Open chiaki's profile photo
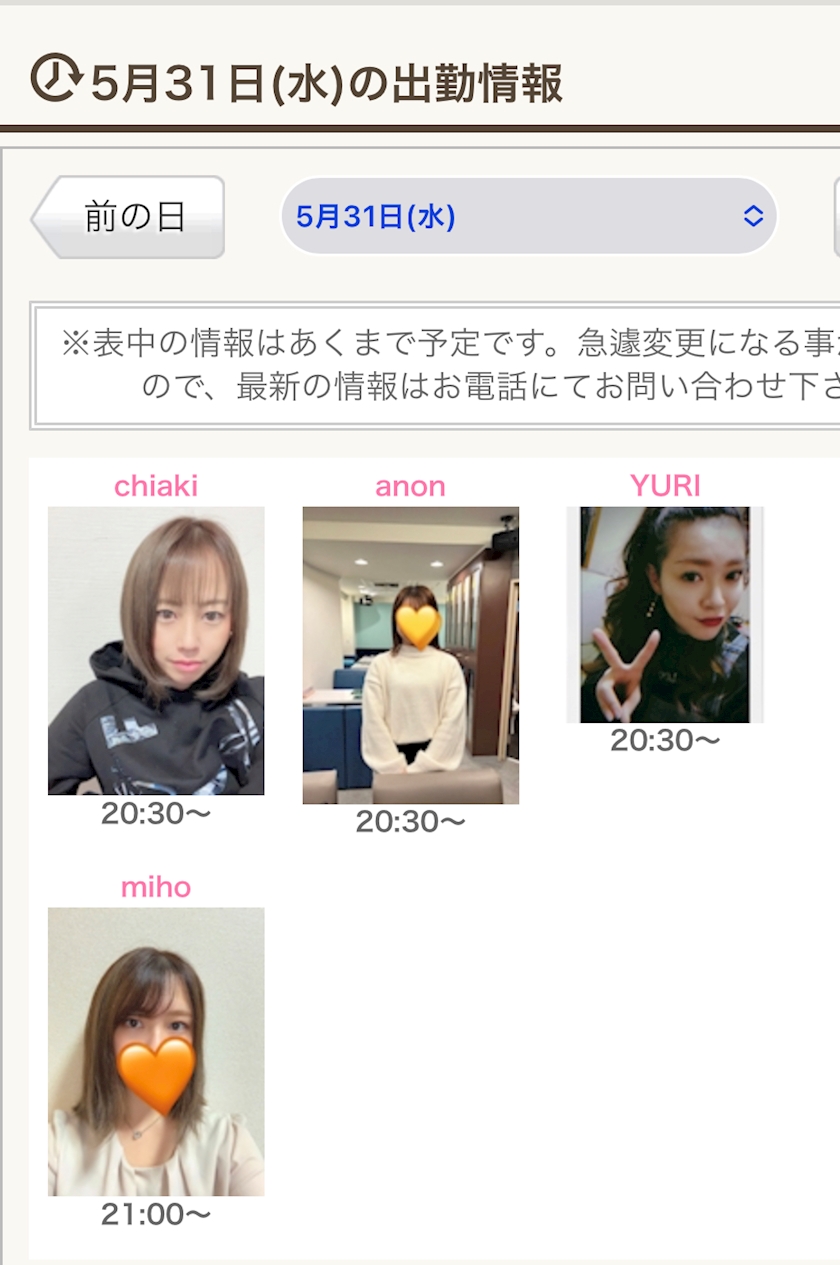 coord(156,651)
